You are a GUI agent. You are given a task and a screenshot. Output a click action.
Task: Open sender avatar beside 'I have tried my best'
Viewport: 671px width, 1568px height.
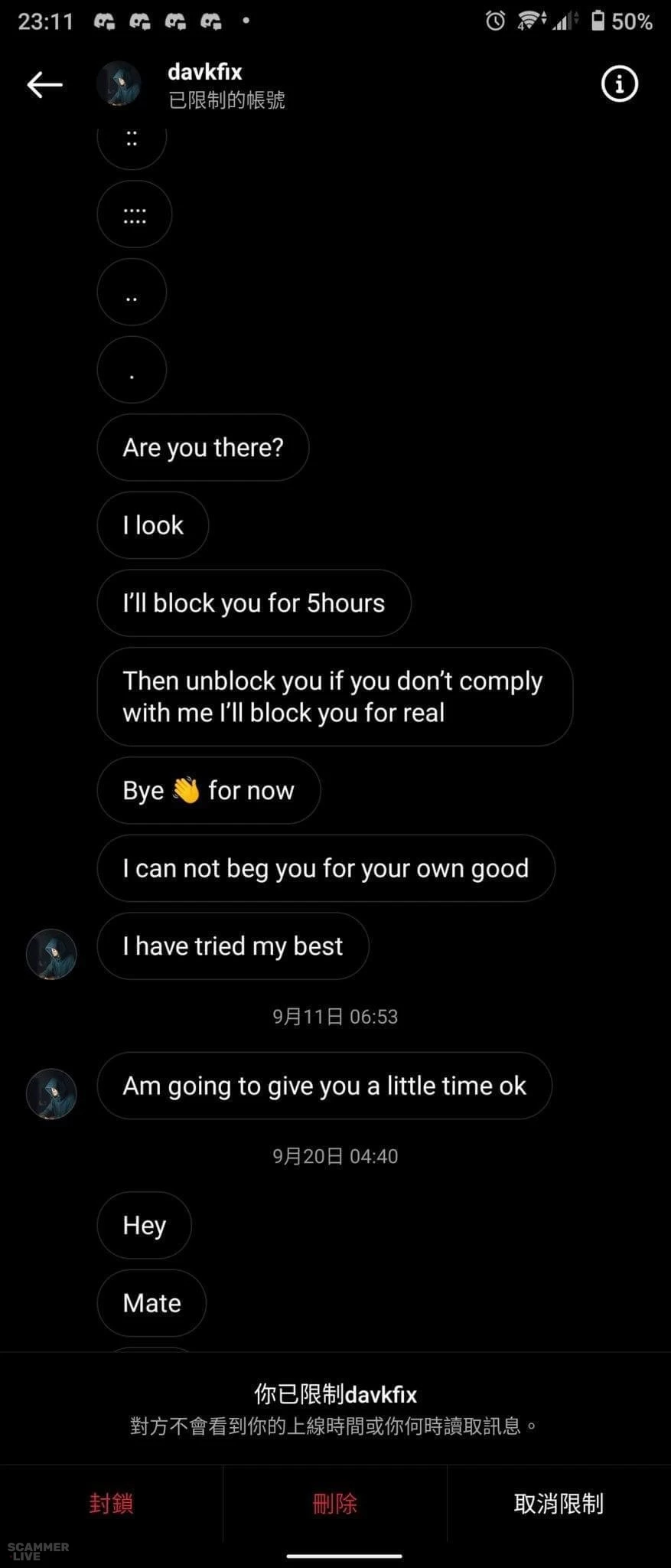click(51, 954)
